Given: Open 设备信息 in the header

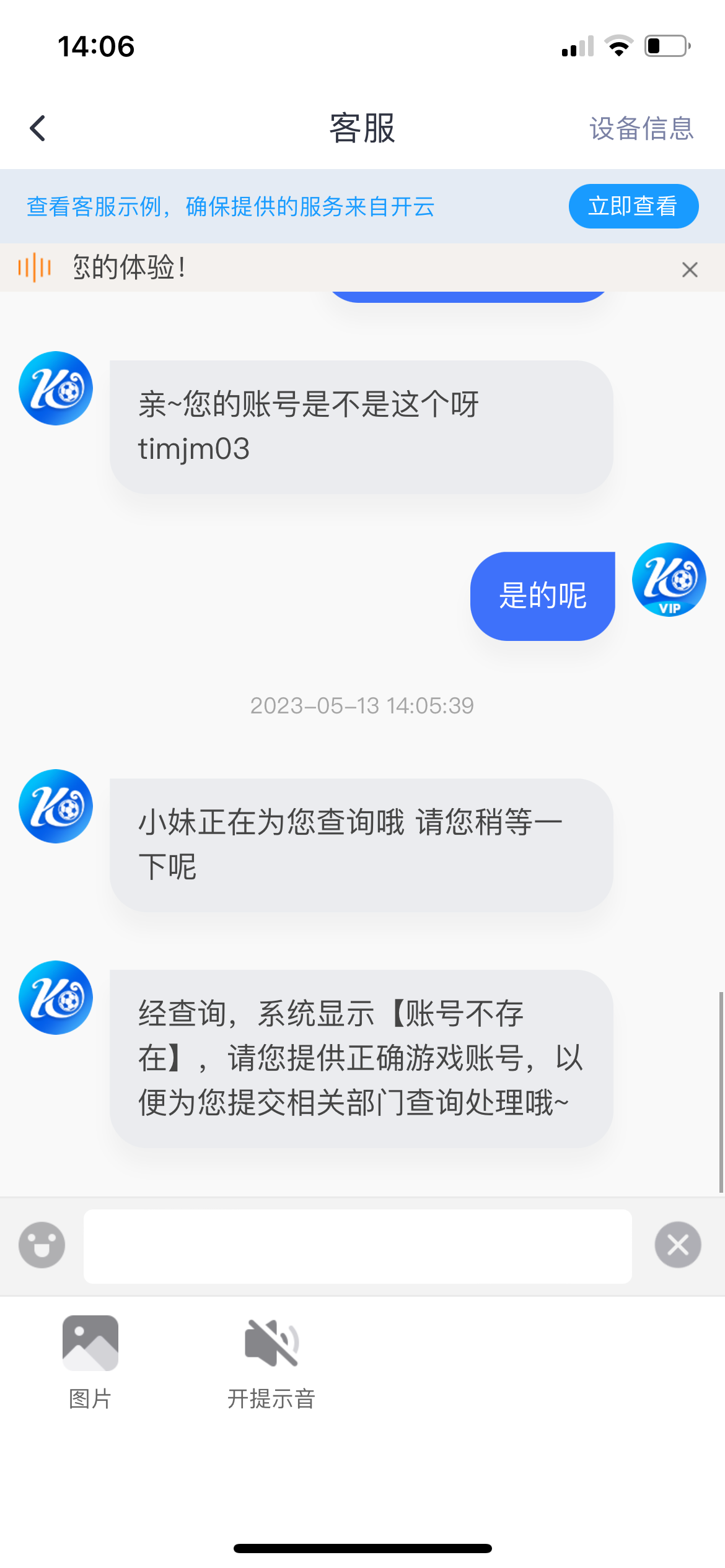Looking at the screenshot, I should pyautogui.click(x=641, y=129).
